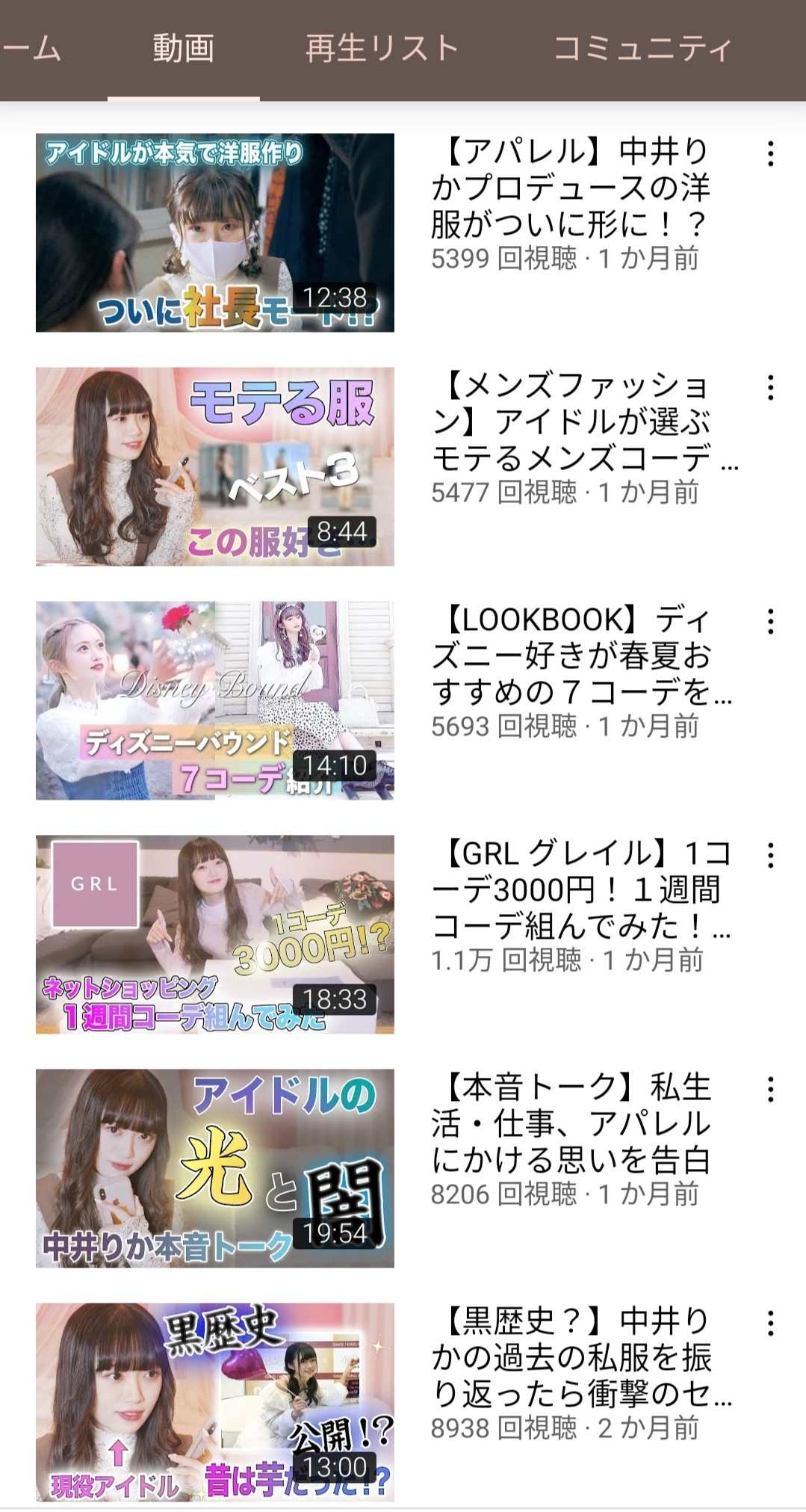Image resolution: width=806 pixels, height=1512 pixels.
Task: Open more options for the GRL グレイル video
Action: pyautogui.click(x=770, y=856)
